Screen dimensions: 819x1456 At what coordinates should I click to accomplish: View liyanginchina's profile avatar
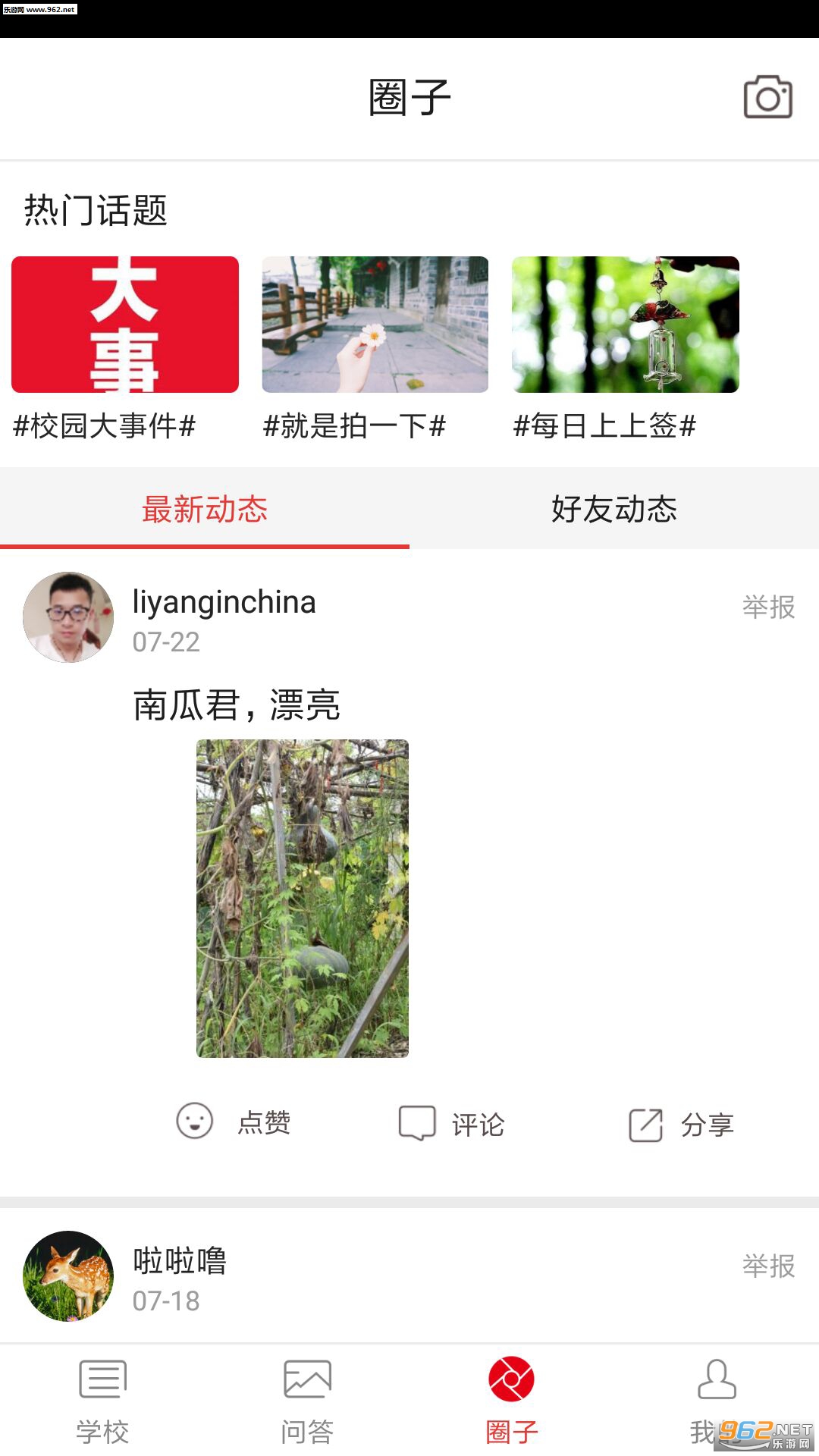[x=68, y=617]
